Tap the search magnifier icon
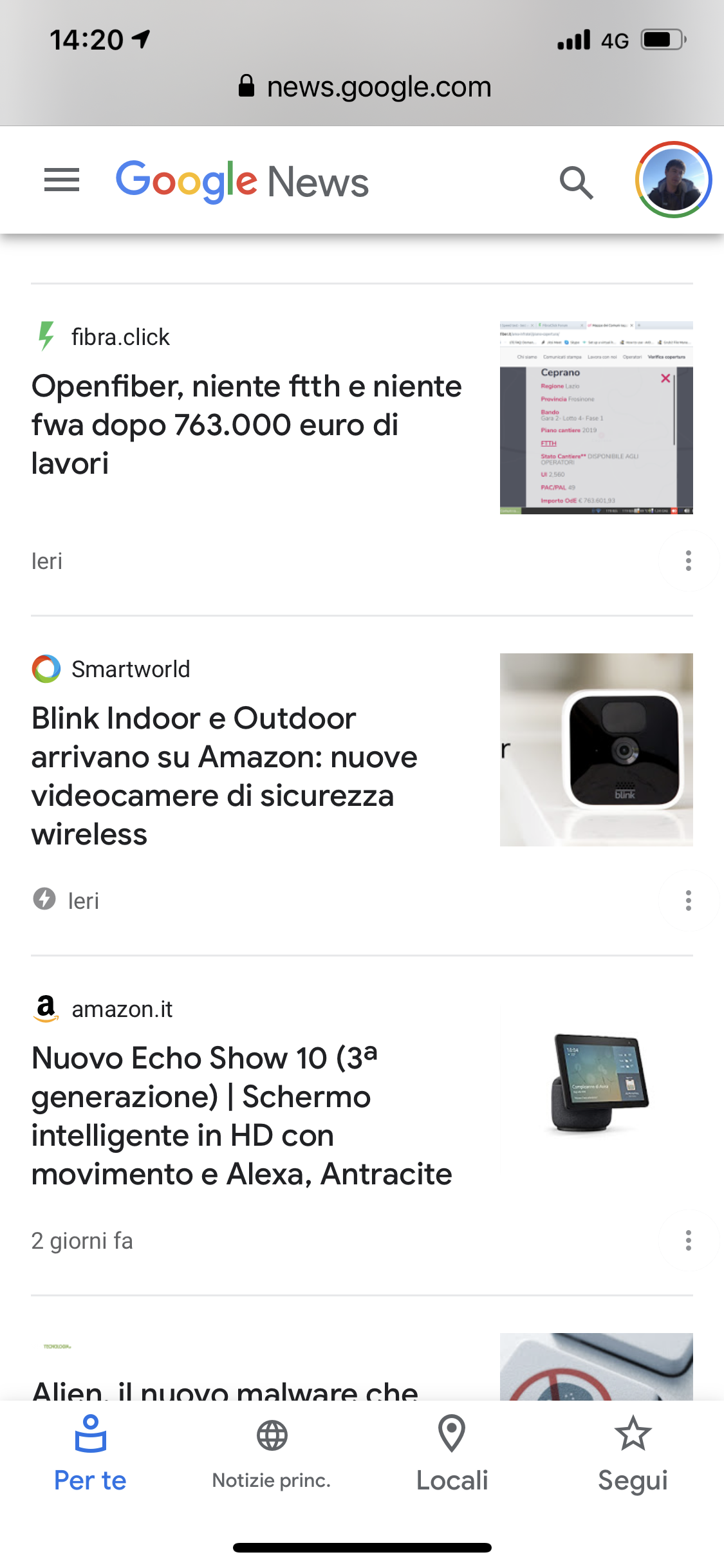 click(576, 183)
